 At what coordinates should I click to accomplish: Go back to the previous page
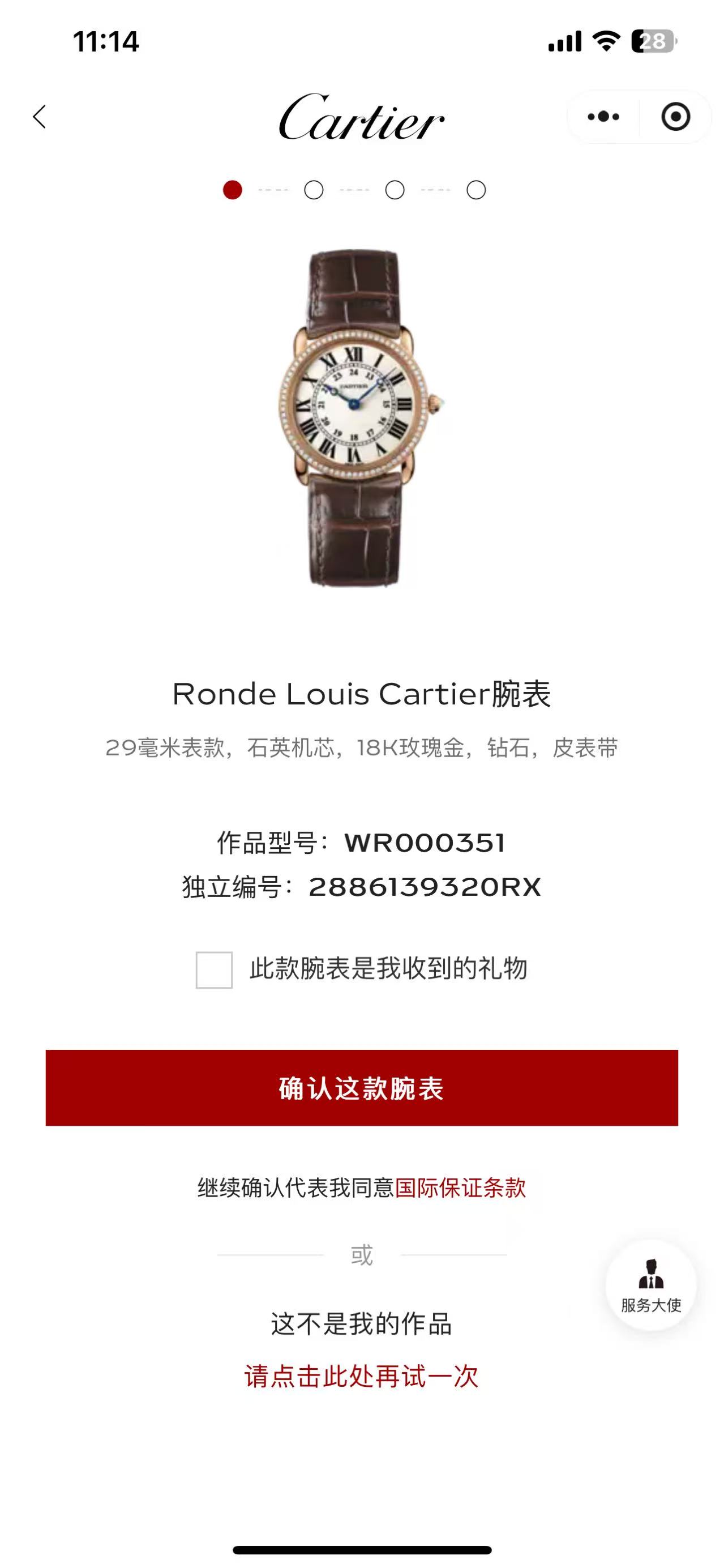coord(40,117)
